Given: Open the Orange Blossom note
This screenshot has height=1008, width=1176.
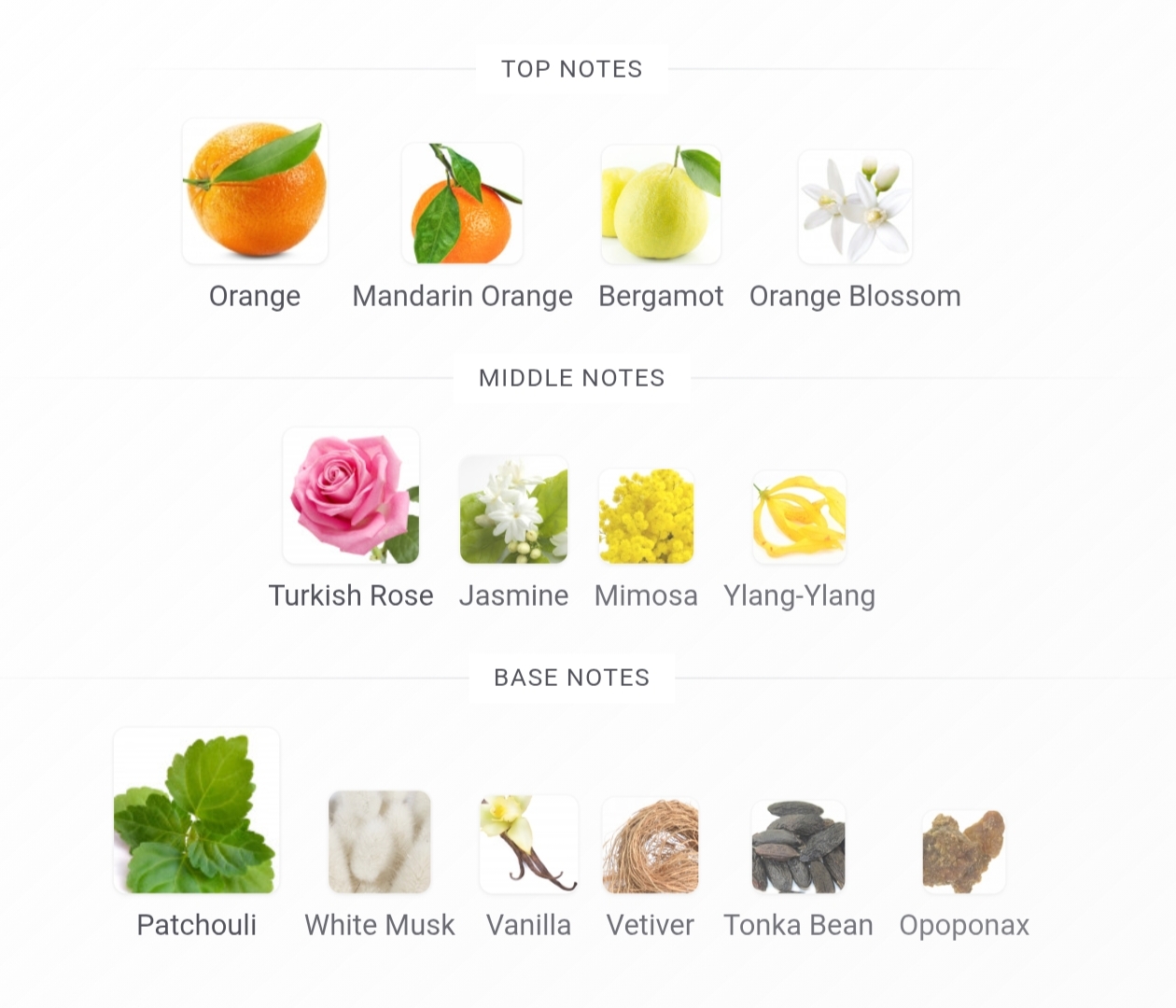Looking at the screenshot, I should (855, 207).
